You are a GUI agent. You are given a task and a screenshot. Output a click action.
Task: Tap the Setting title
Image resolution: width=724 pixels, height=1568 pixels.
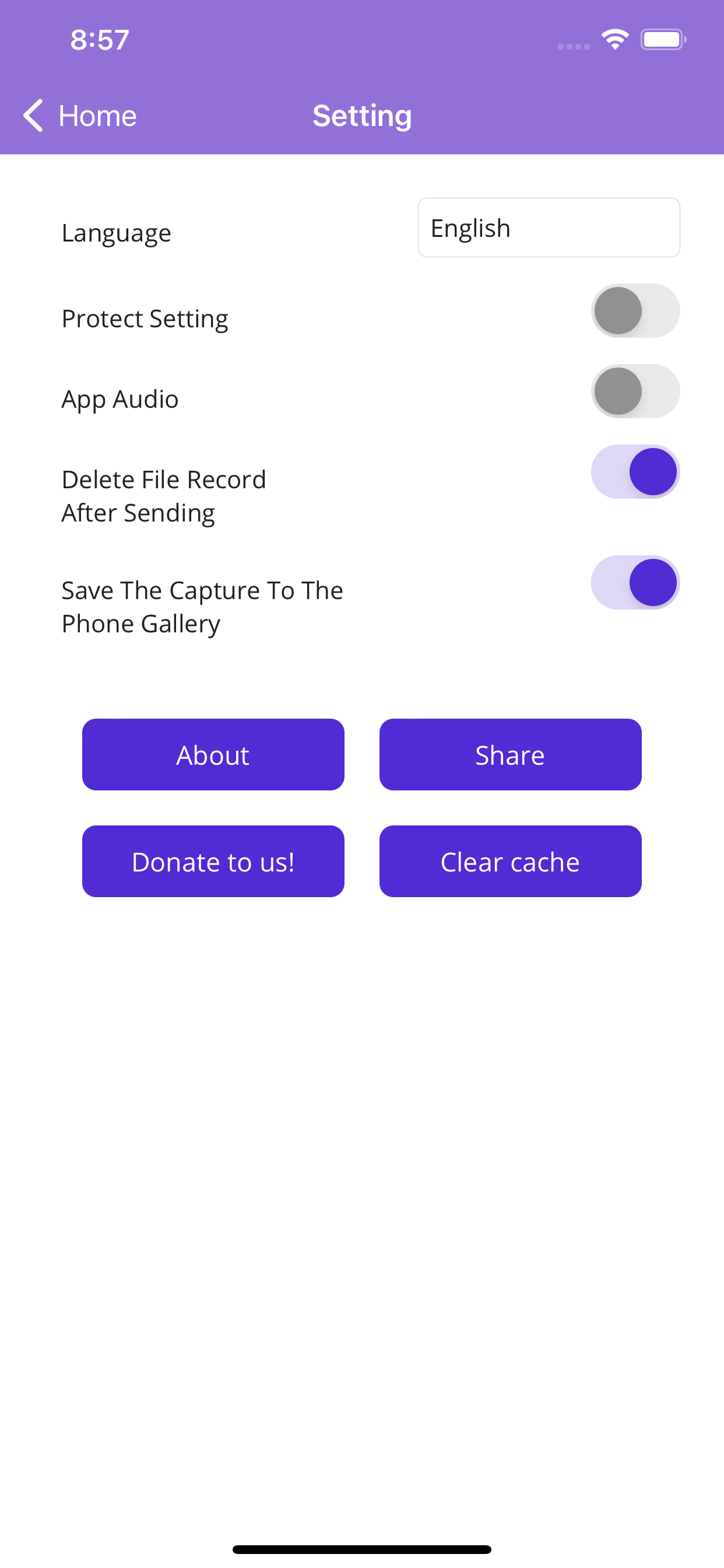coord(362,116)
